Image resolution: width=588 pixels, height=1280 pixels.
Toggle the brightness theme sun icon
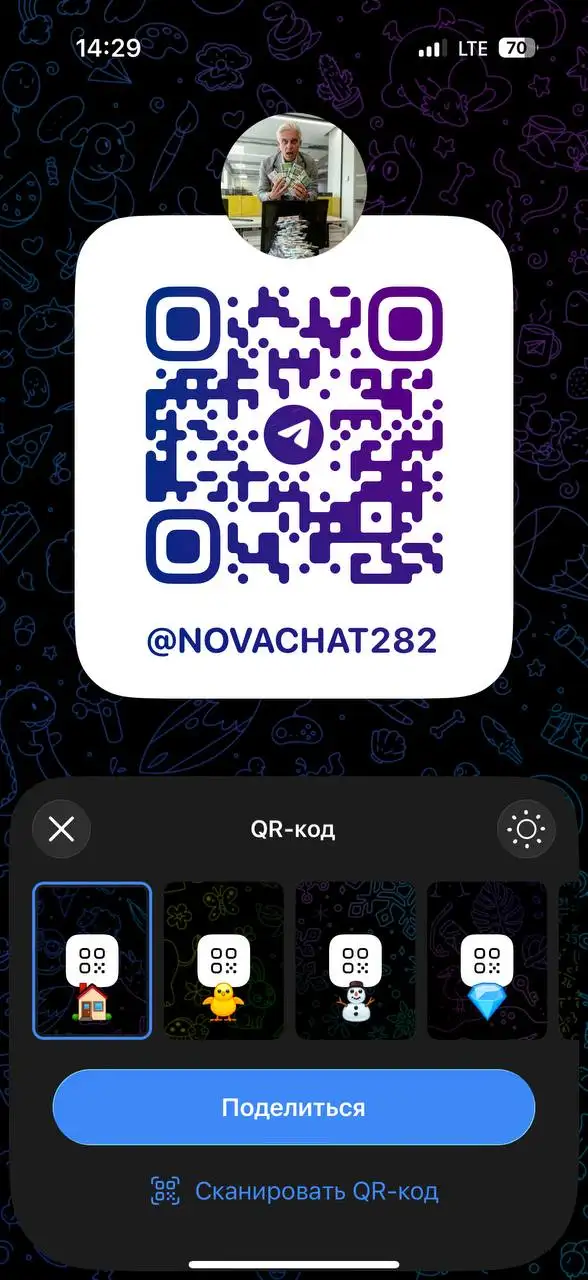pos(526,829)
